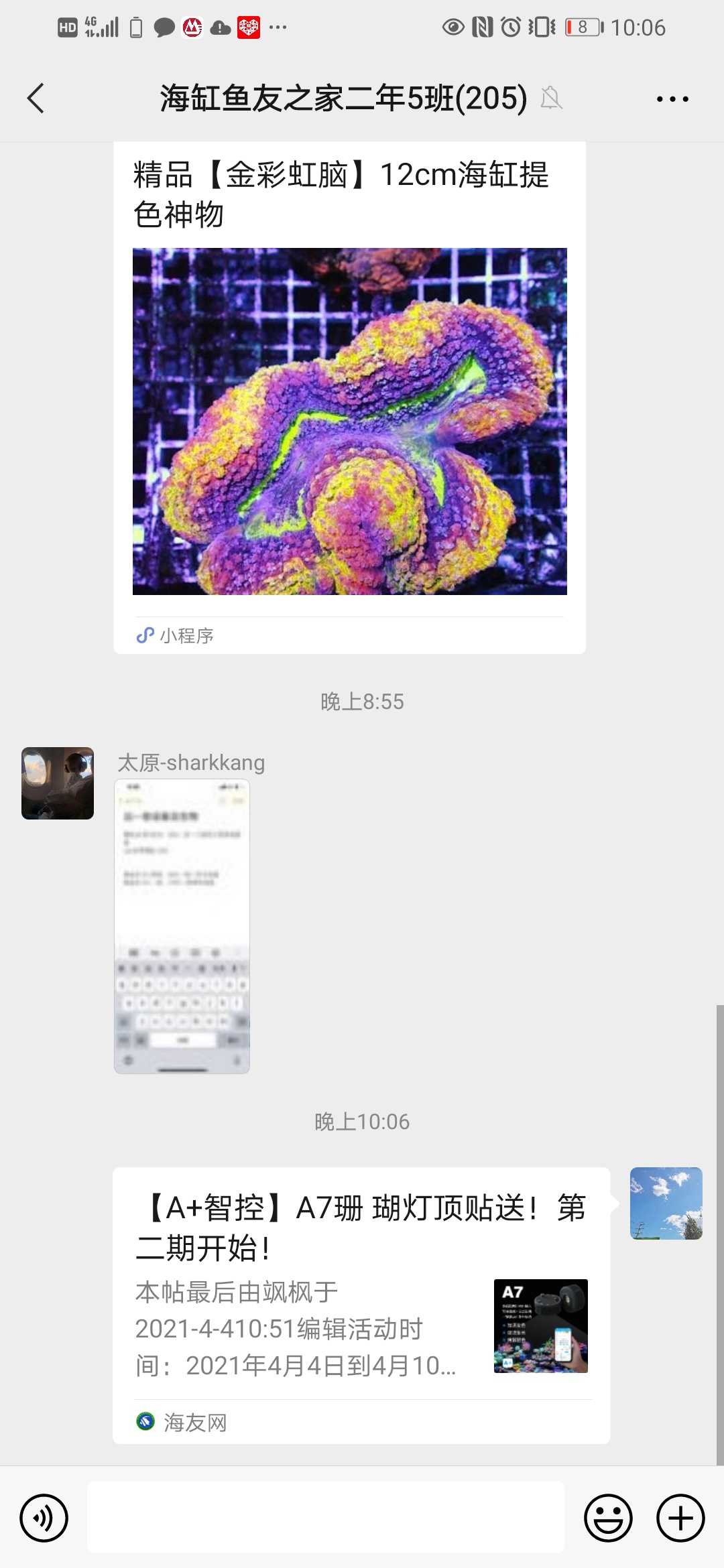
Task: Open the A+智控 A7珊瑚灯 shared link card
Action: point(361,1303)
